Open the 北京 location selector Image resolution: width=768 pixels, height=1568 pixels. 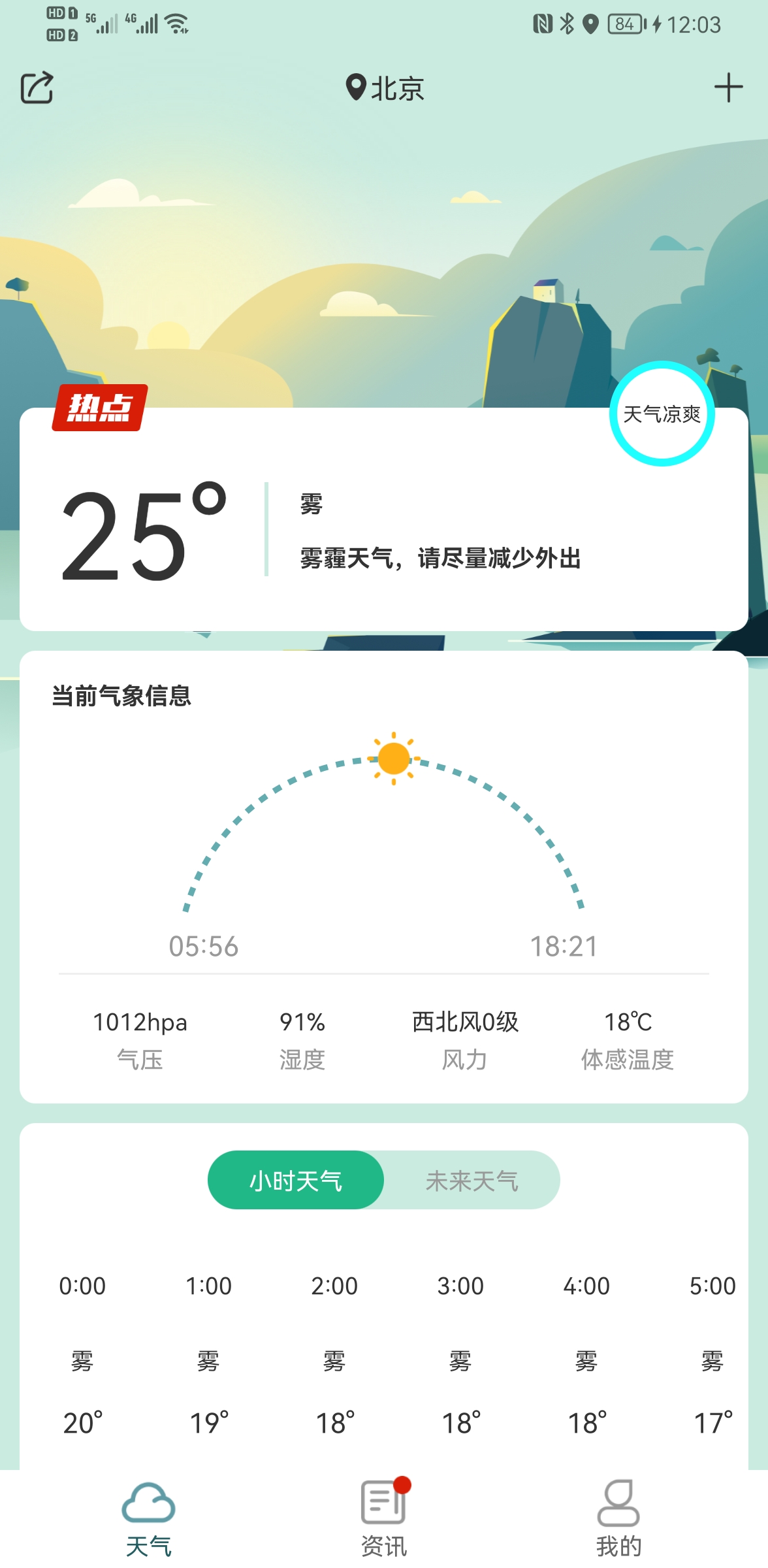[385, 88]
